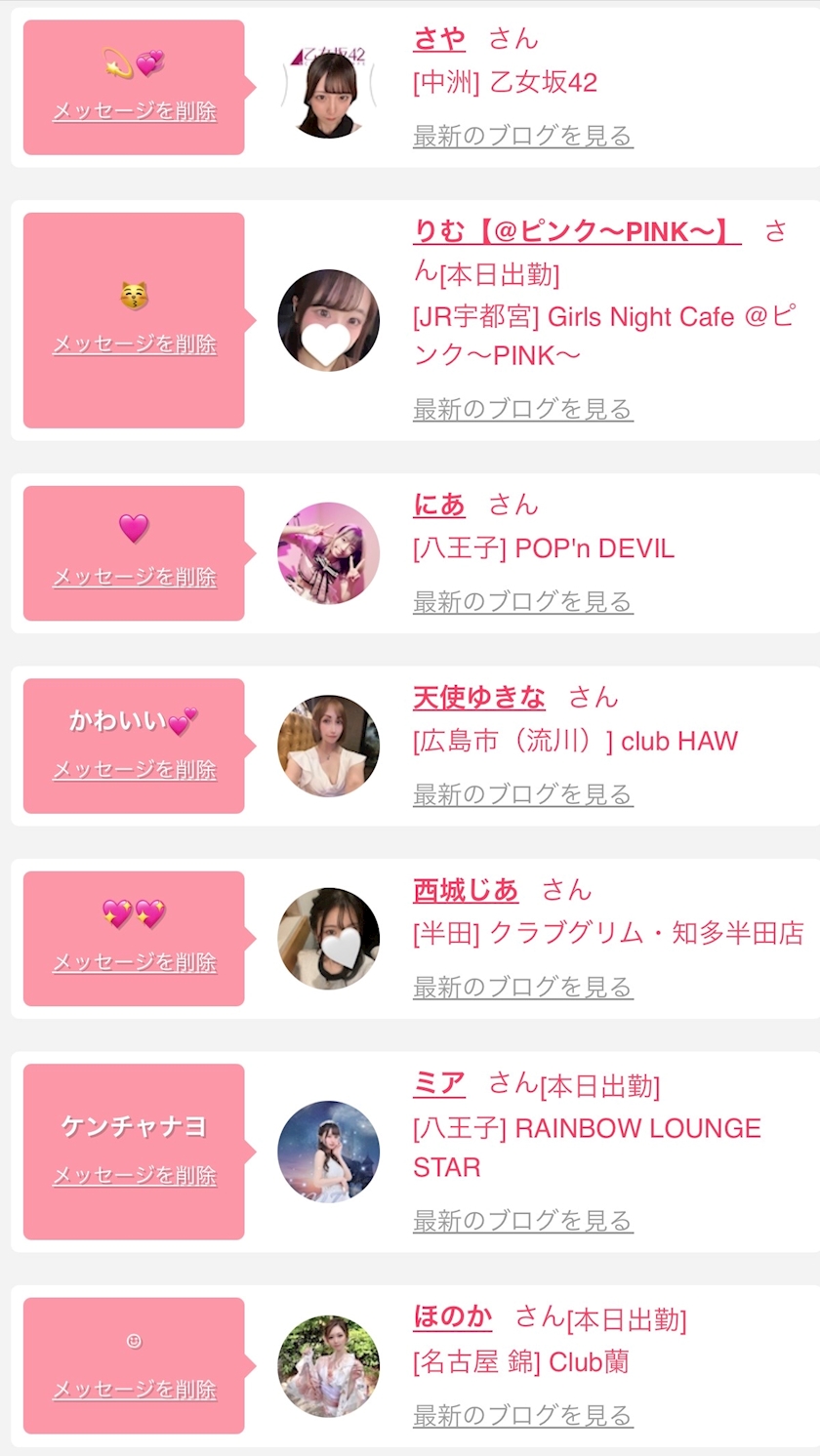Delete the heart message to にあ

point(135,578)
